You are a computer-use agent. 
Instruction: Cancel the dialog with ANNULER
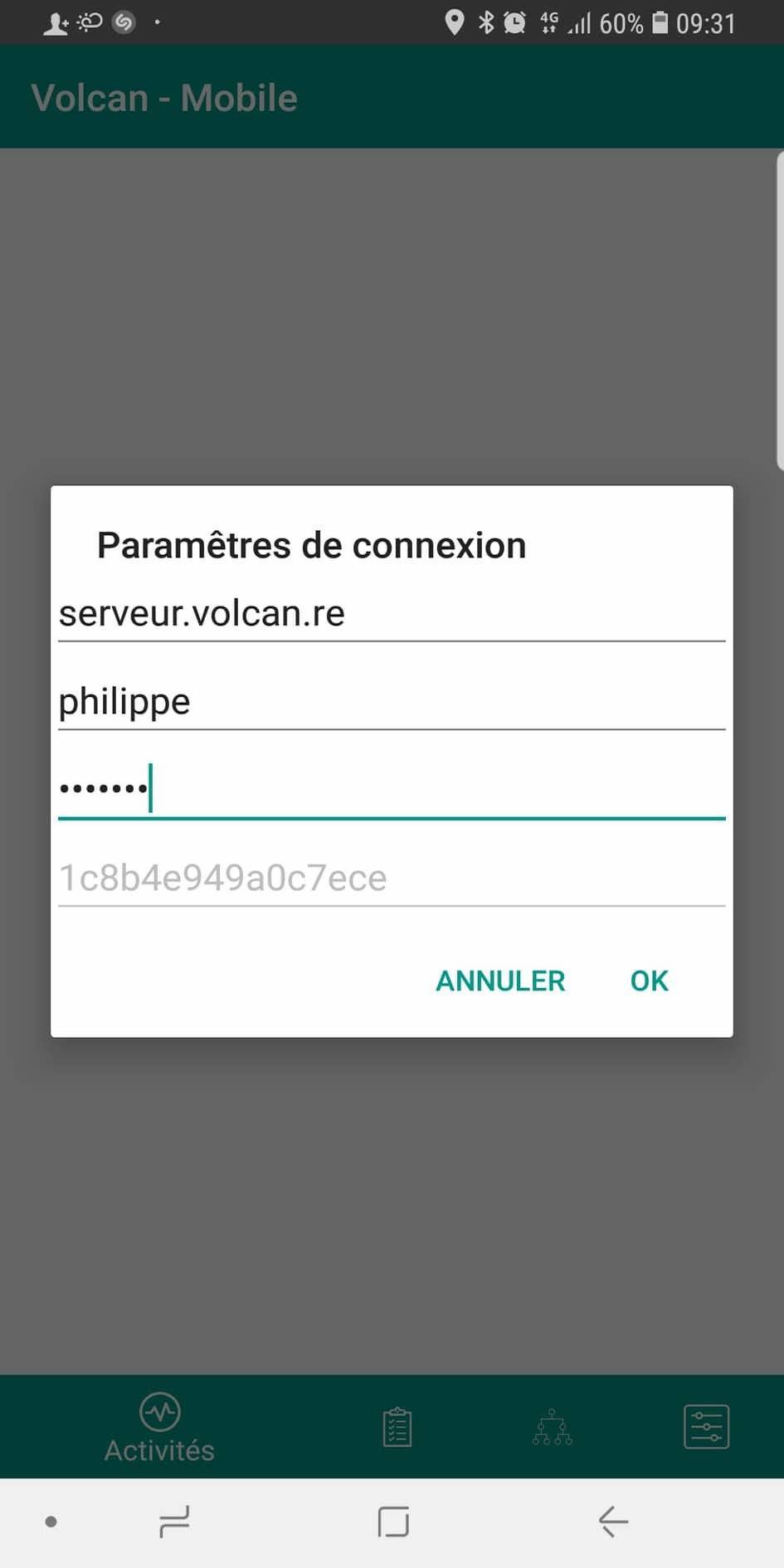(x=500, y=981)
